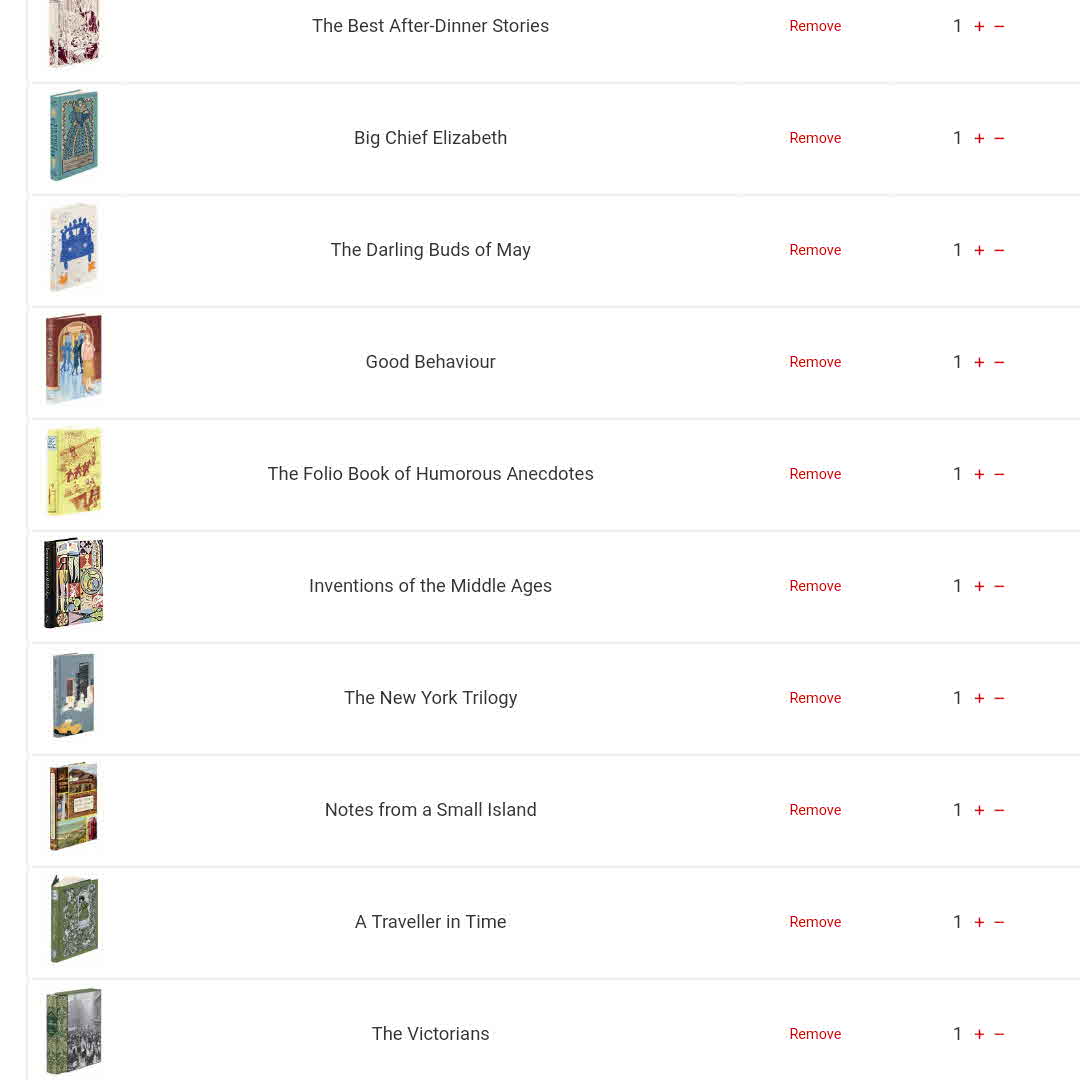Open the Good Behaviour book cover
The image size is (1080, 1080).
(74, 359)
